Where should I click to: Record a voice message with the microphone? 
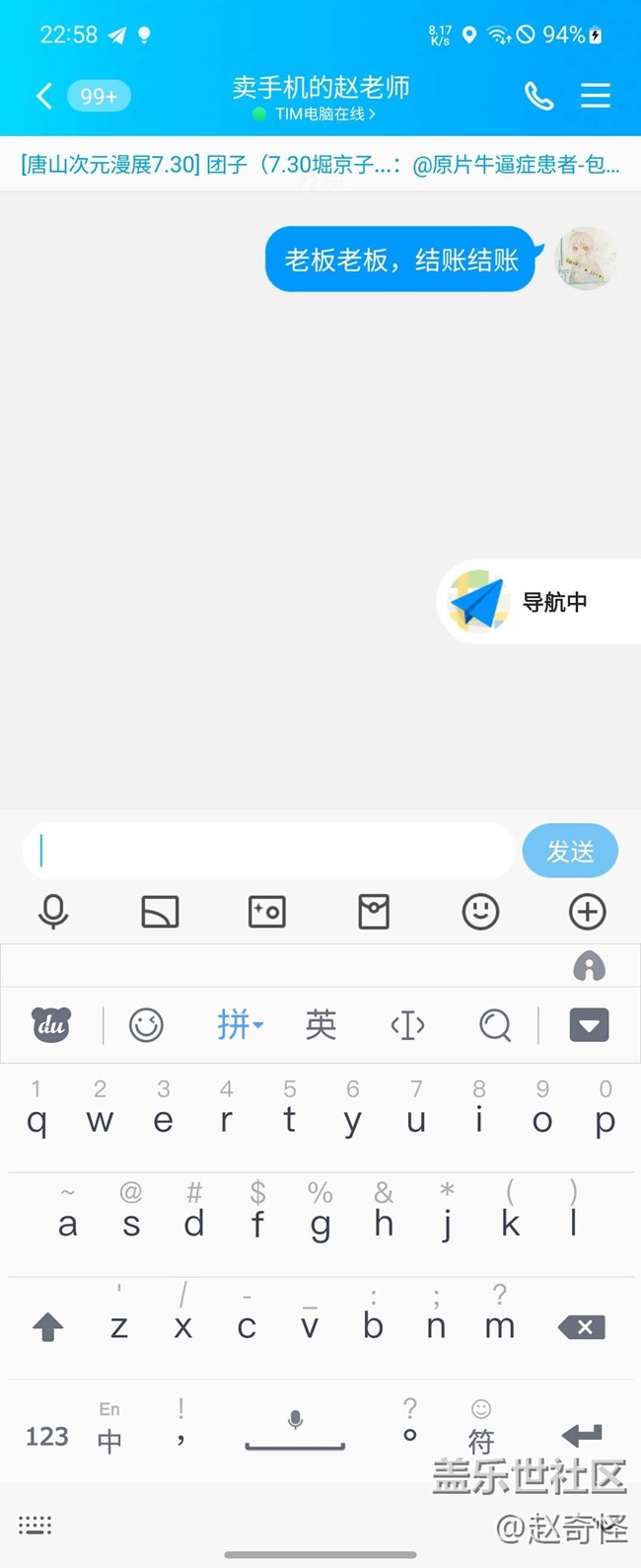coord(53,912)
